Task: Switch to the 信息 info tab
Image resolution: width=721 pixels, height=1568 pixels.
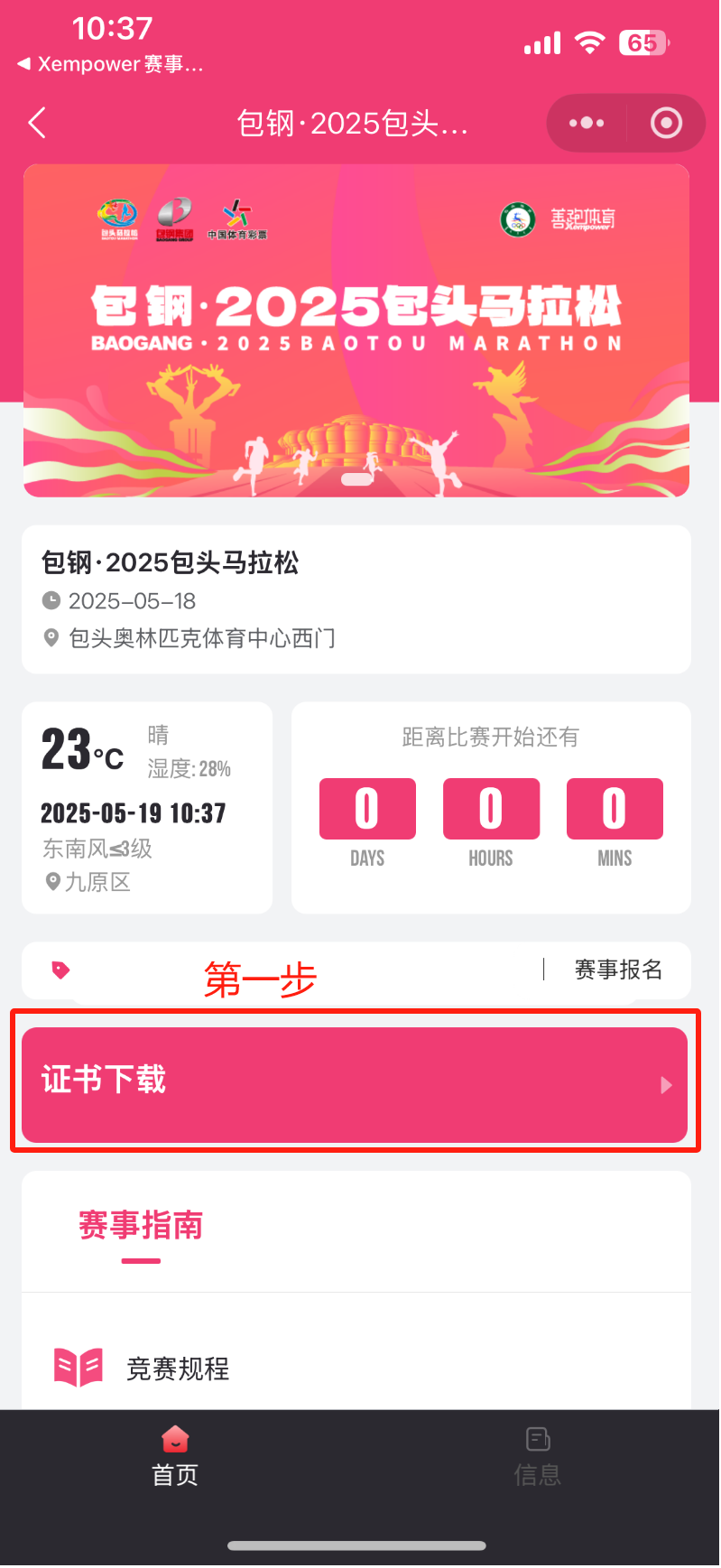Action: (x=538, y=1455)
